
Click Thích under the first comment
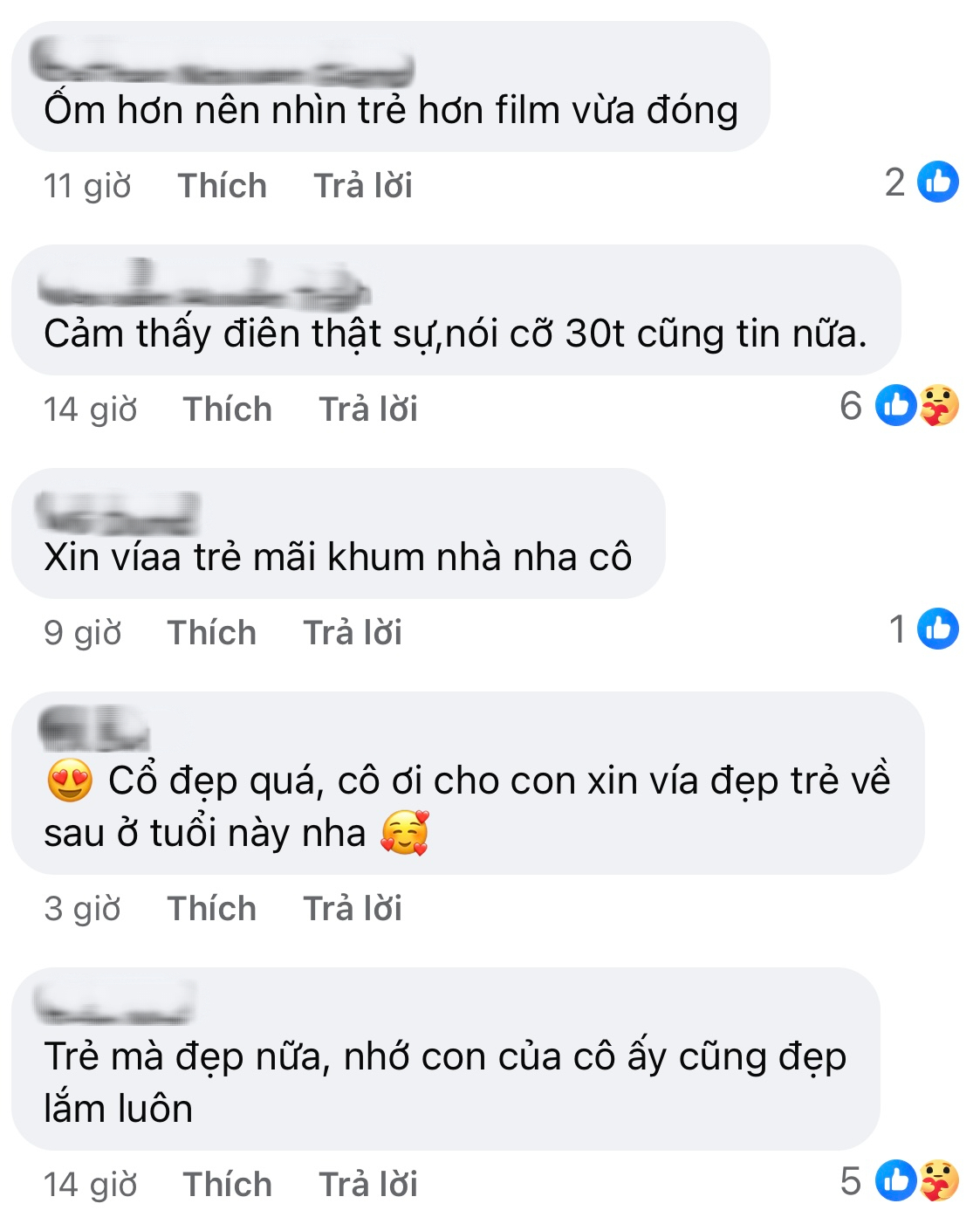tap(223, 185)
